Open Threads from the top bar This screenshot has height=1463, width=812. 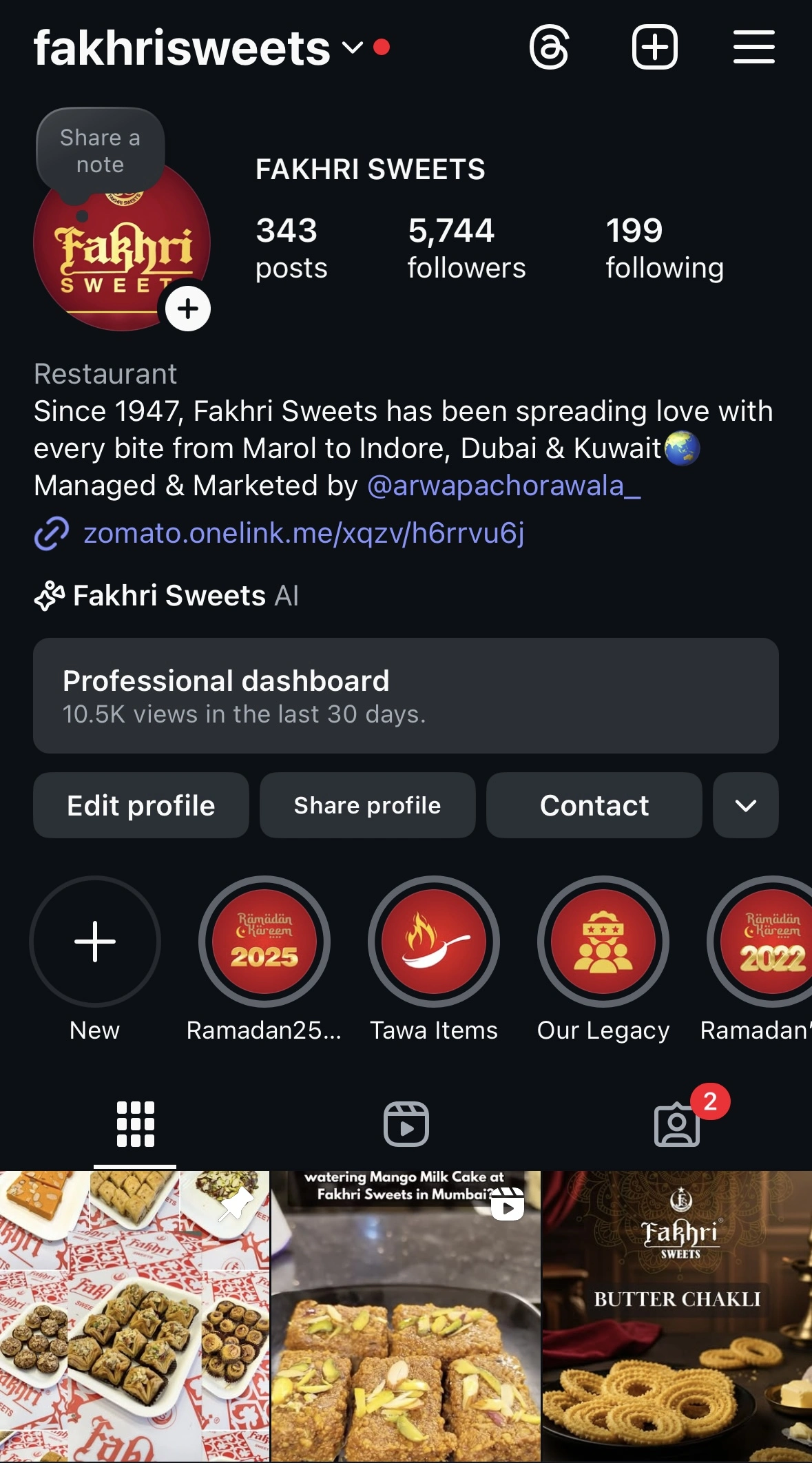549,48
